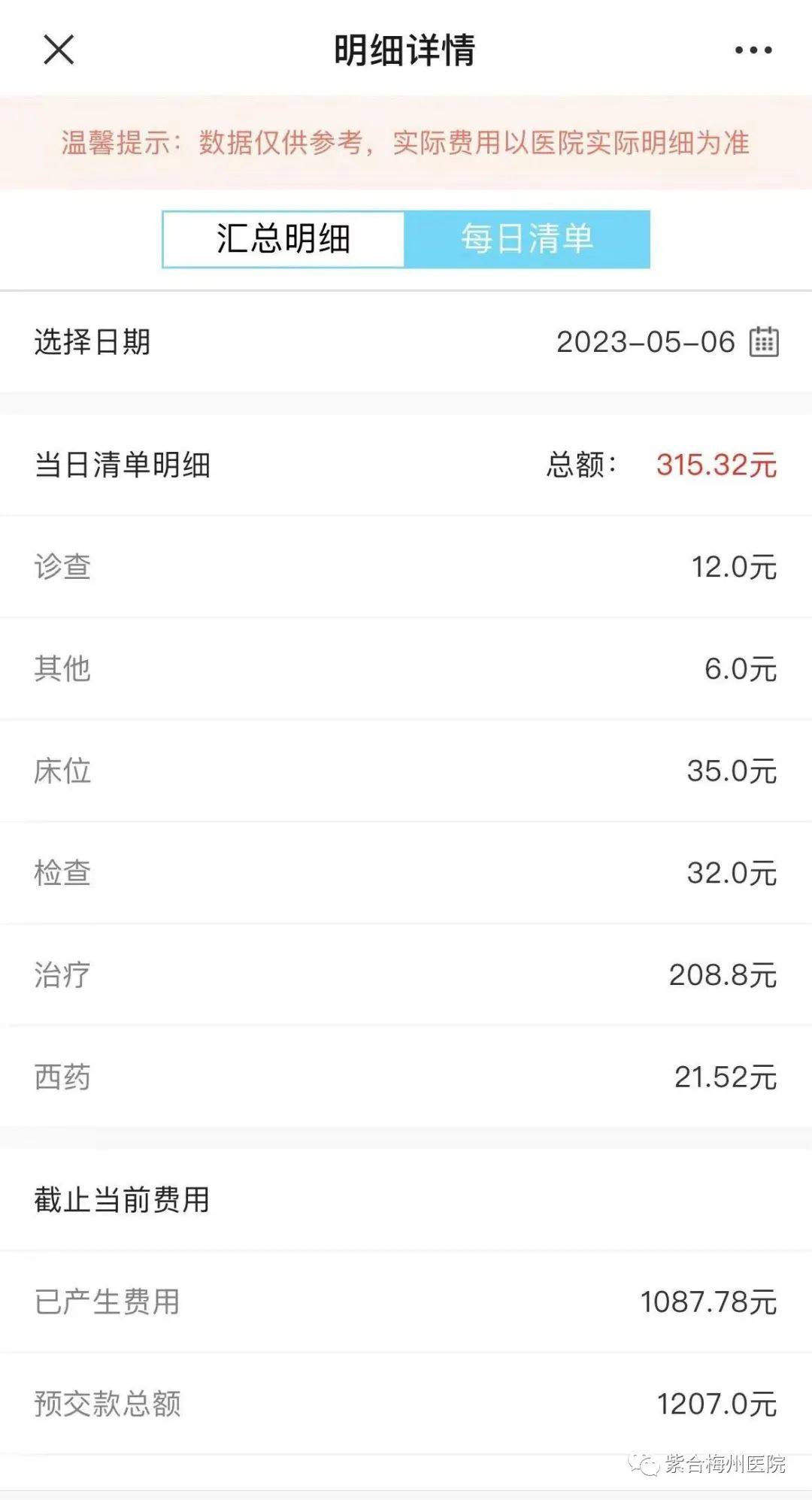The image size is (812, 1500).
Task: Open the three-dot overflow menu
Action: pyautogui.click(x=753, y=50)
